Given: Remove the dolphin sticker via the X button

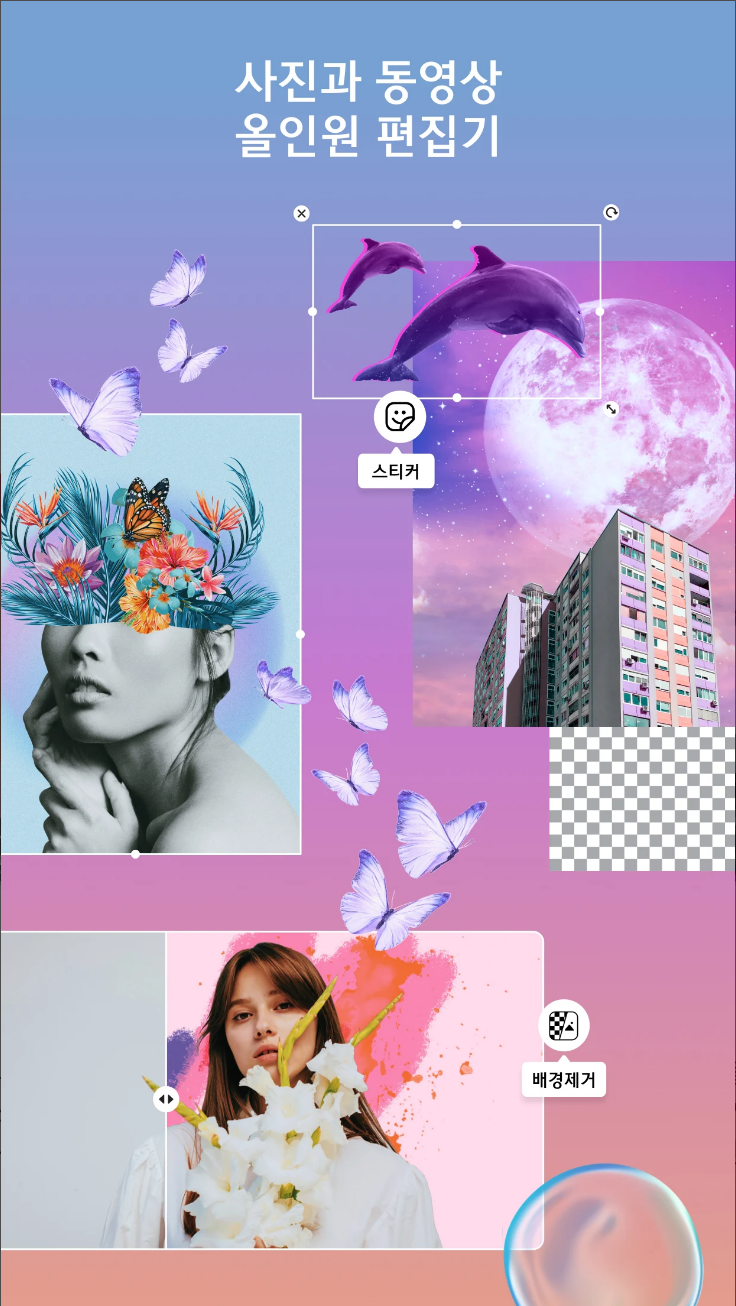Looking at the screenshot, I should pyautogui.click(x=300, y=212).
